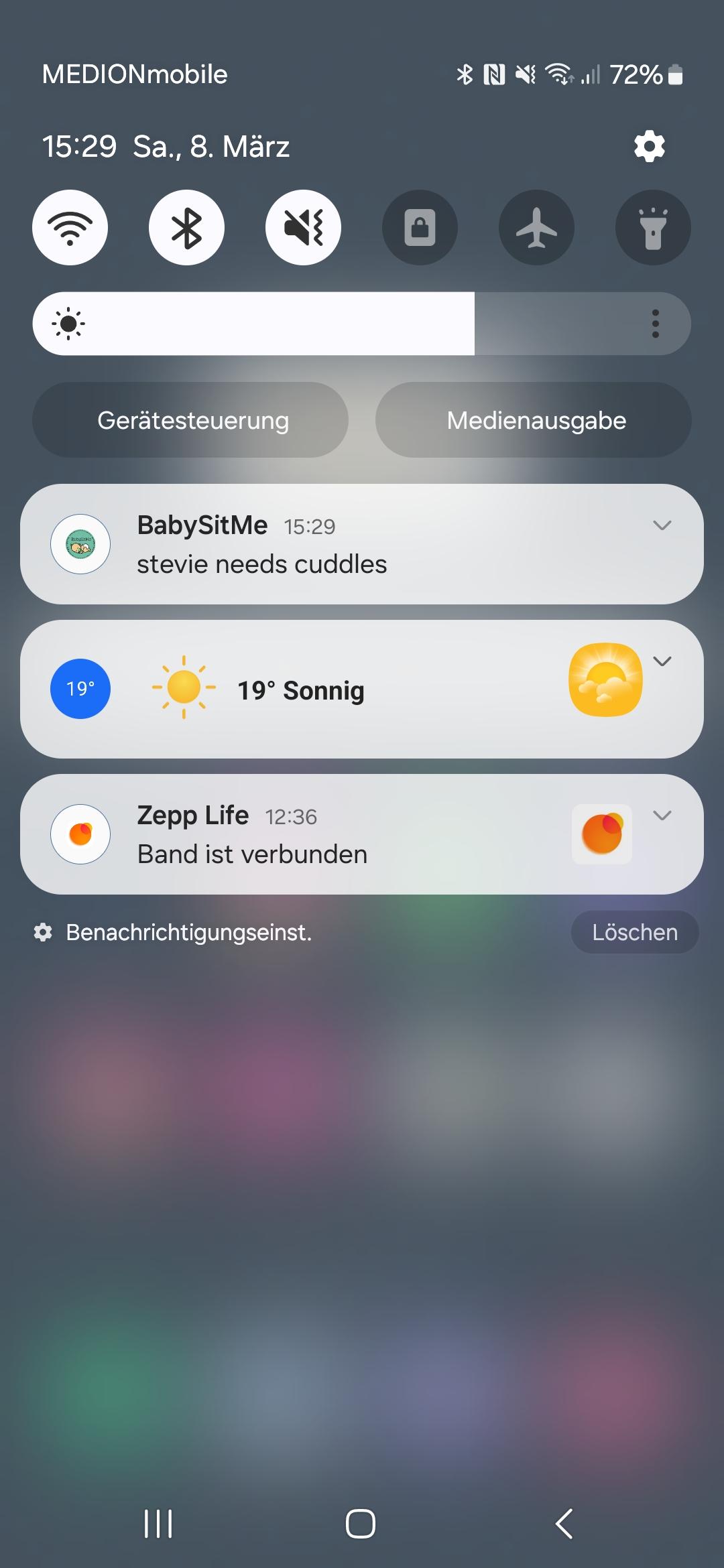This screenshot has width=724, height=1568.
Task: Toggle the mute sound mode button
Action: coord(304,228)
